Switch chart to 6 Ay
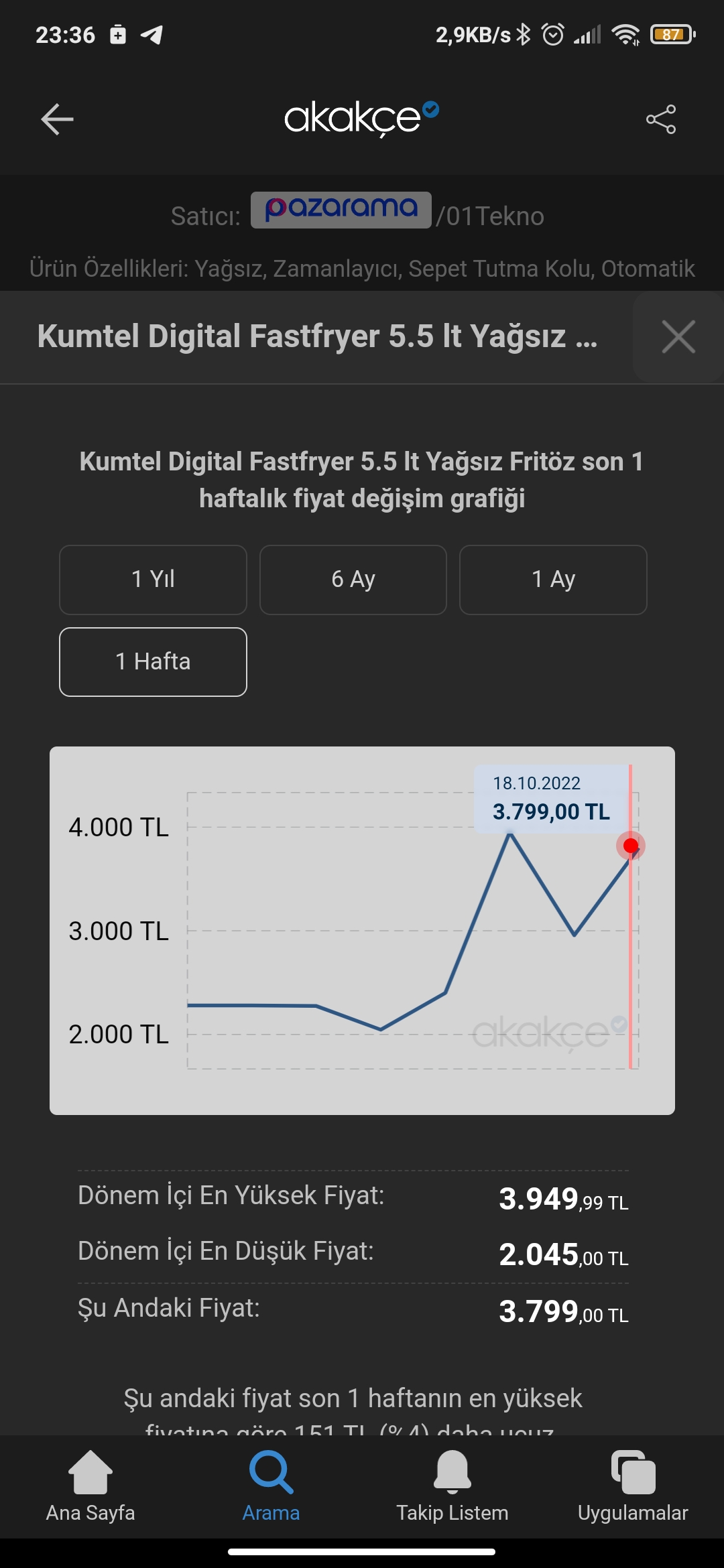724x1568 pixels. (x=353, y=580)
